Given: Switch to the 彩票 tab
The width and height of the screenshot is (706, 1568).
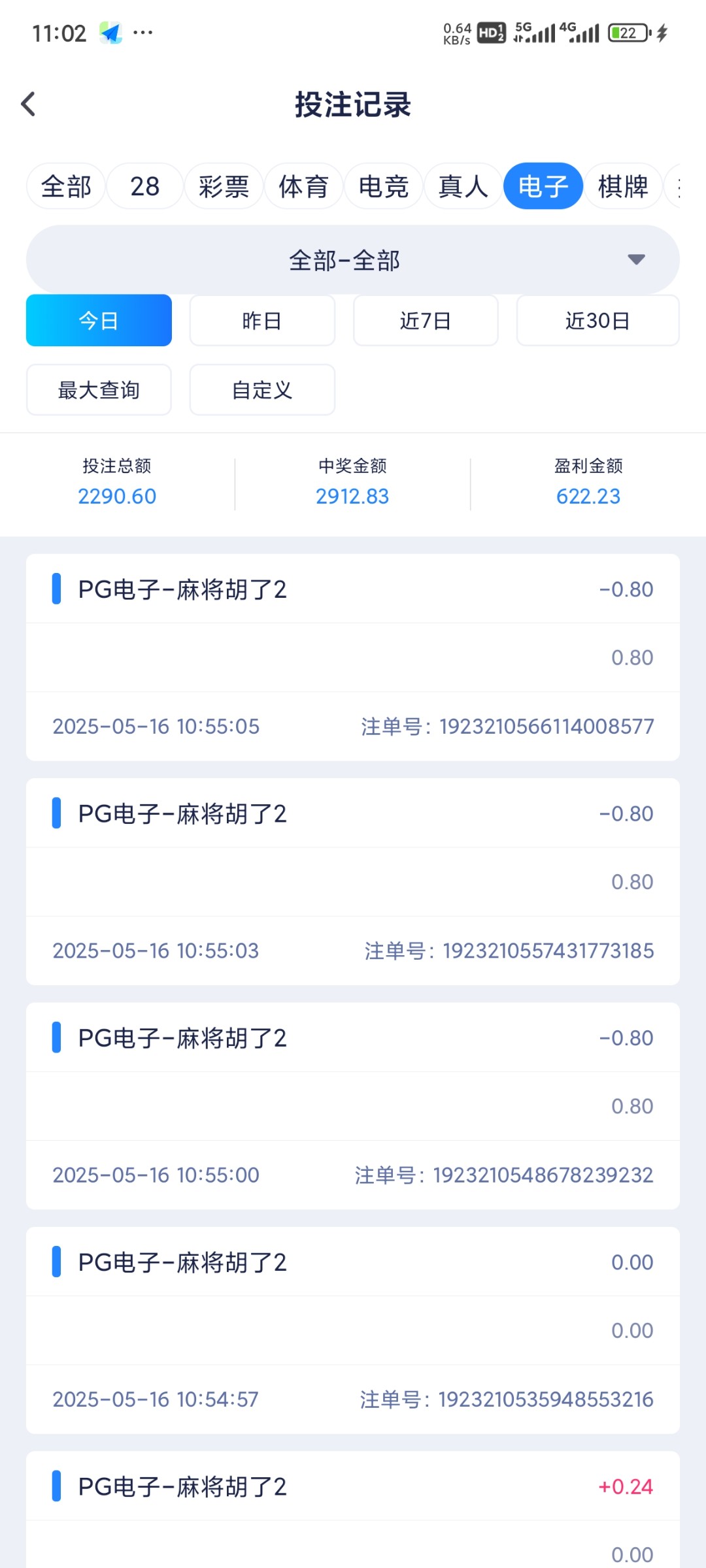Looking at the screenshot, I should [x=224, y=187].
